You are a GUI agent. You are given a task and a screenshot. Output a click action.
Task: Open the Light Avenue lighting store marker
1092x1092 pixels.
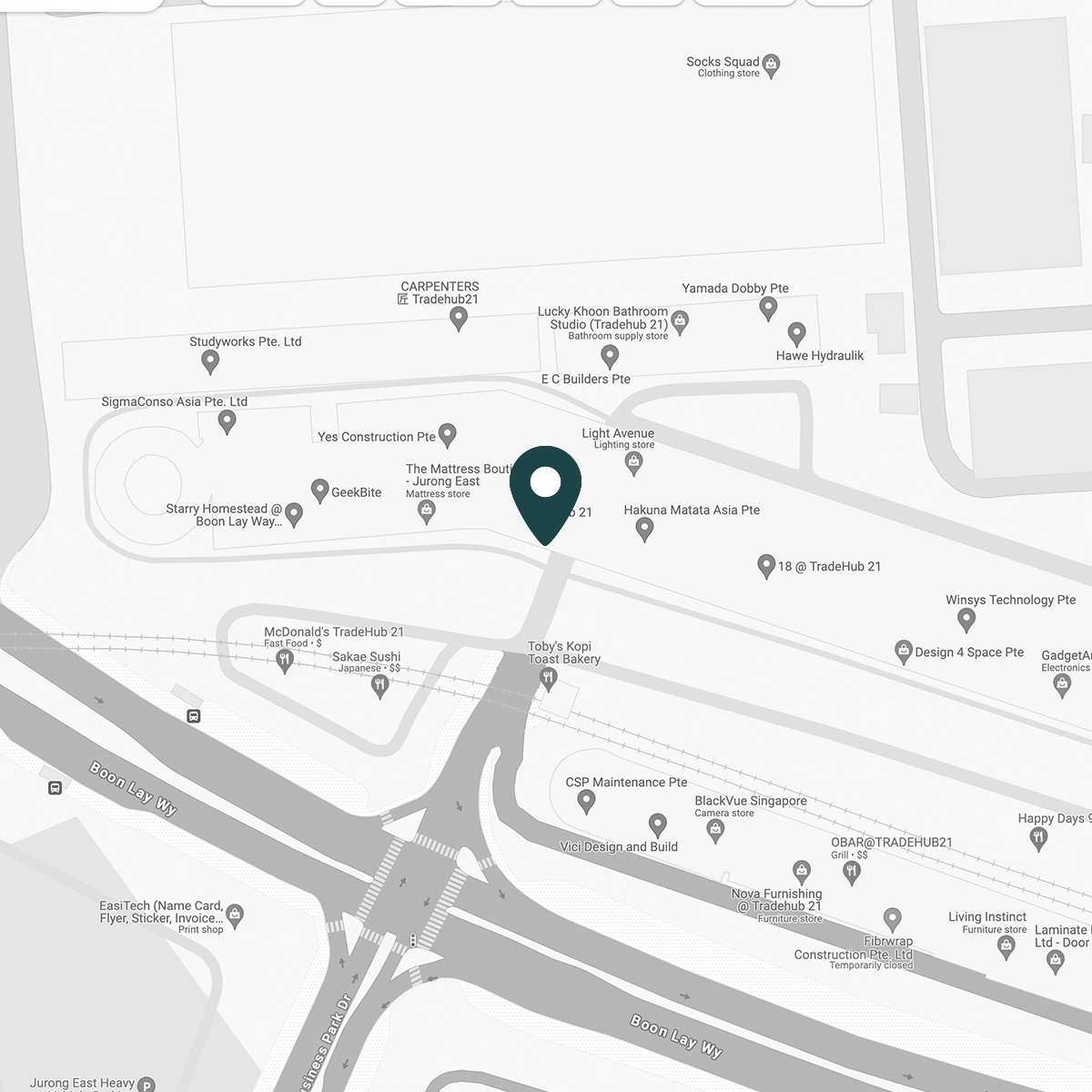click(x=634, y=463)
